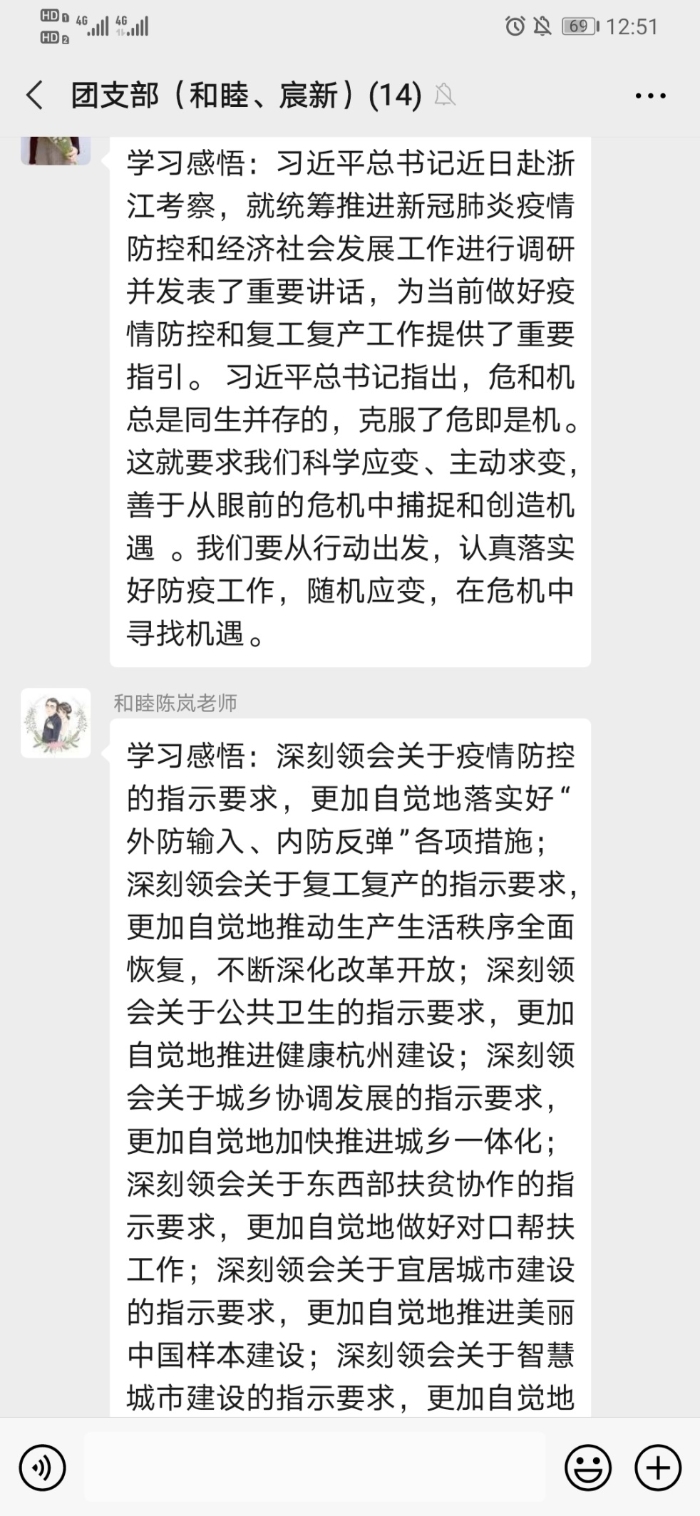The height and width of the screenshot is (1516, 700).
Task: Focus the message text field
Action: point(315,1467)
